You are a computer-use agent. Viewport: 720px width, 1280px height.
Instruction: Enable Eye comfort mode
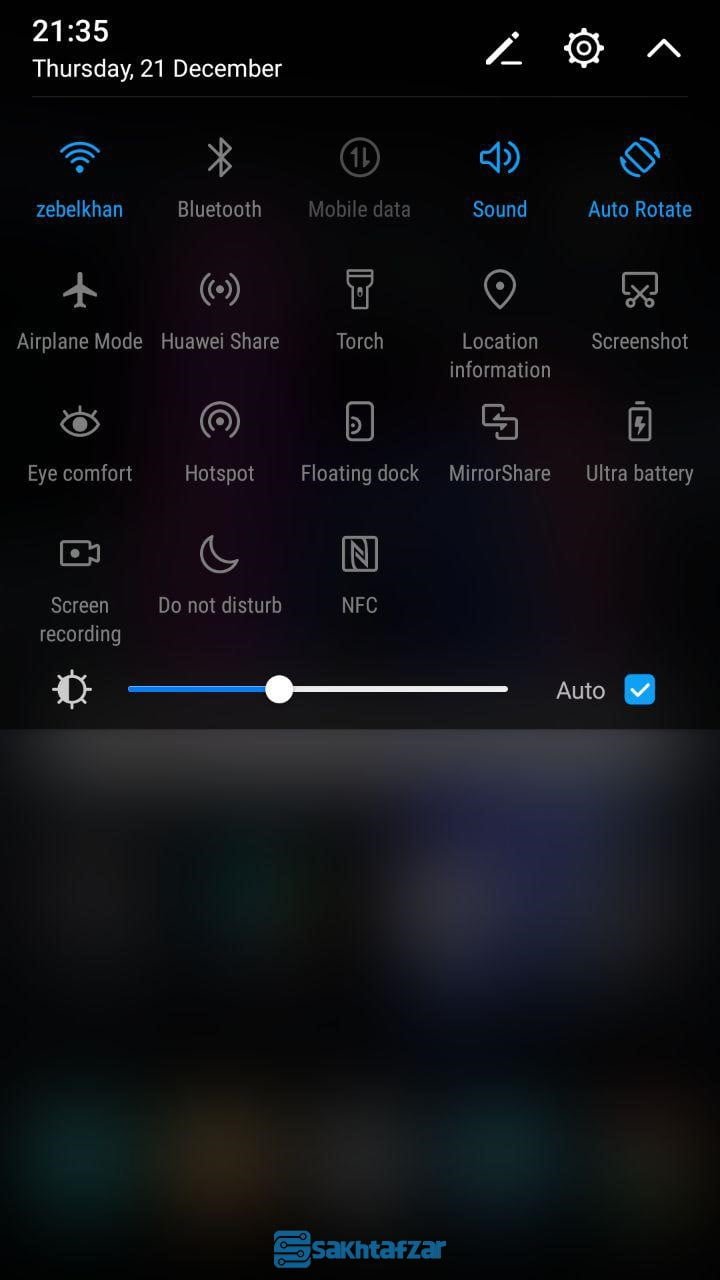(x=80, y=422)
